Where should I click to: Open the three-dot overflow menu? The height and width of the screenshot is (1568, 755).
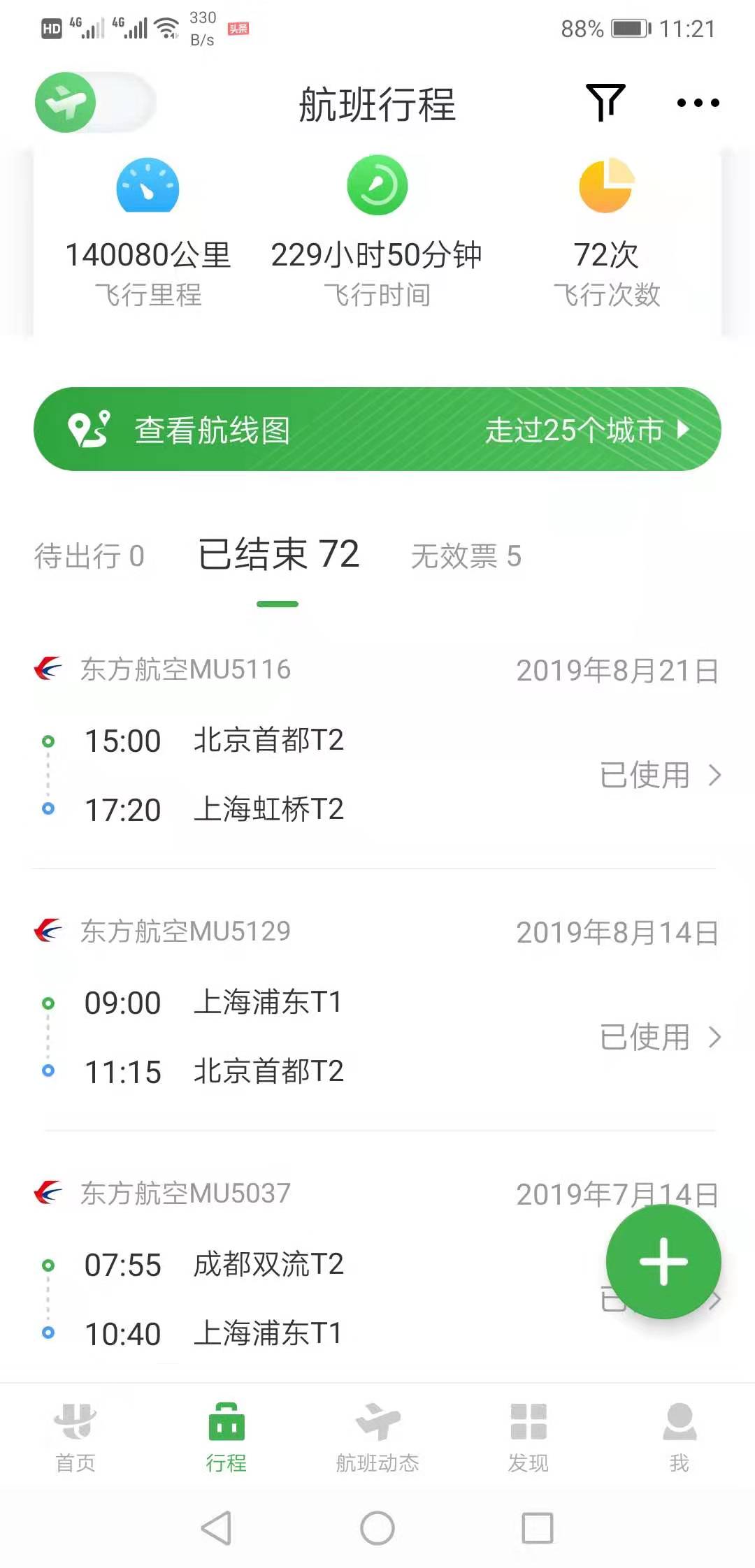tap(698, 103)
